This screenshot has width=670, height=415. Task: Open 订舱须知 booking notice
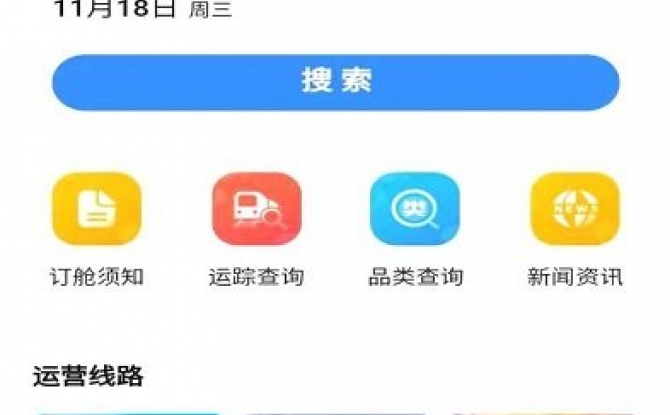97,209
